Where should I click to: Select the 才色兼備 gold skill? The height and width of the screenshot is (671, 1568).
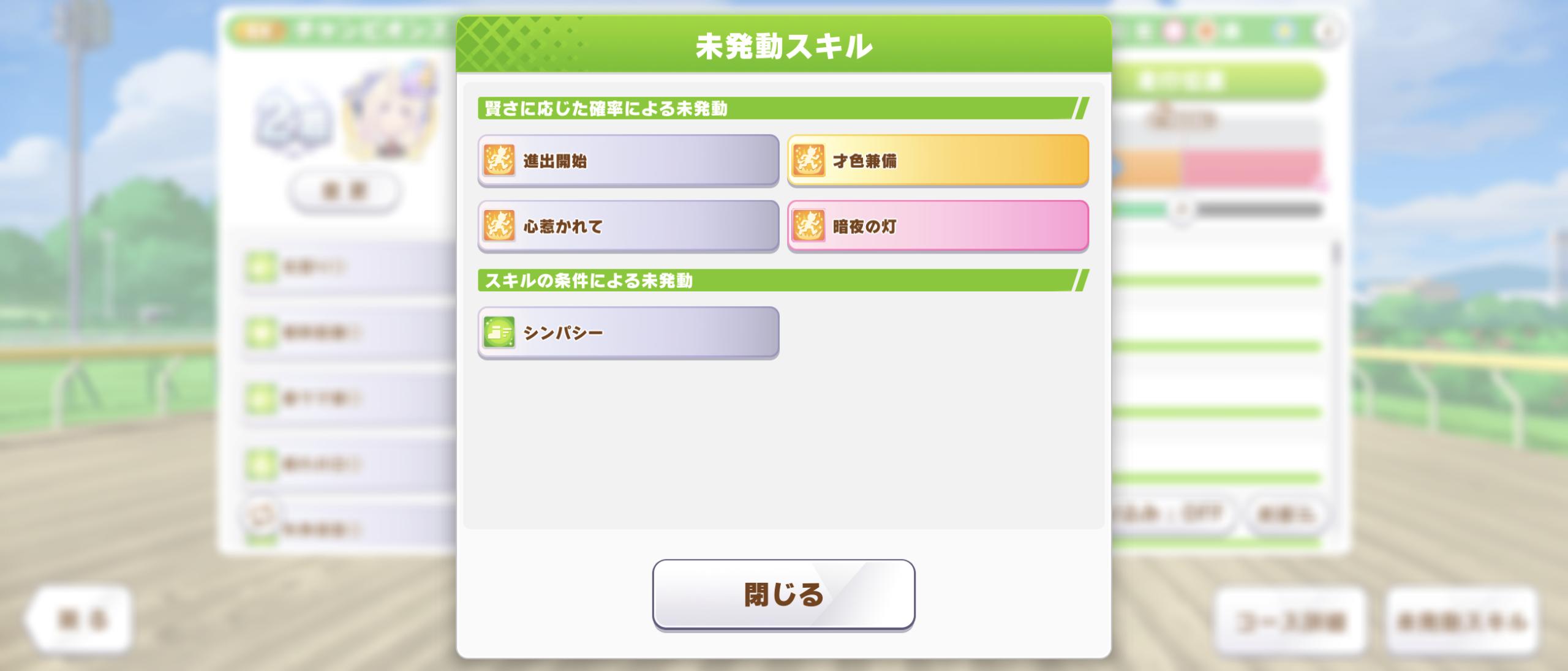click(938, 160)
